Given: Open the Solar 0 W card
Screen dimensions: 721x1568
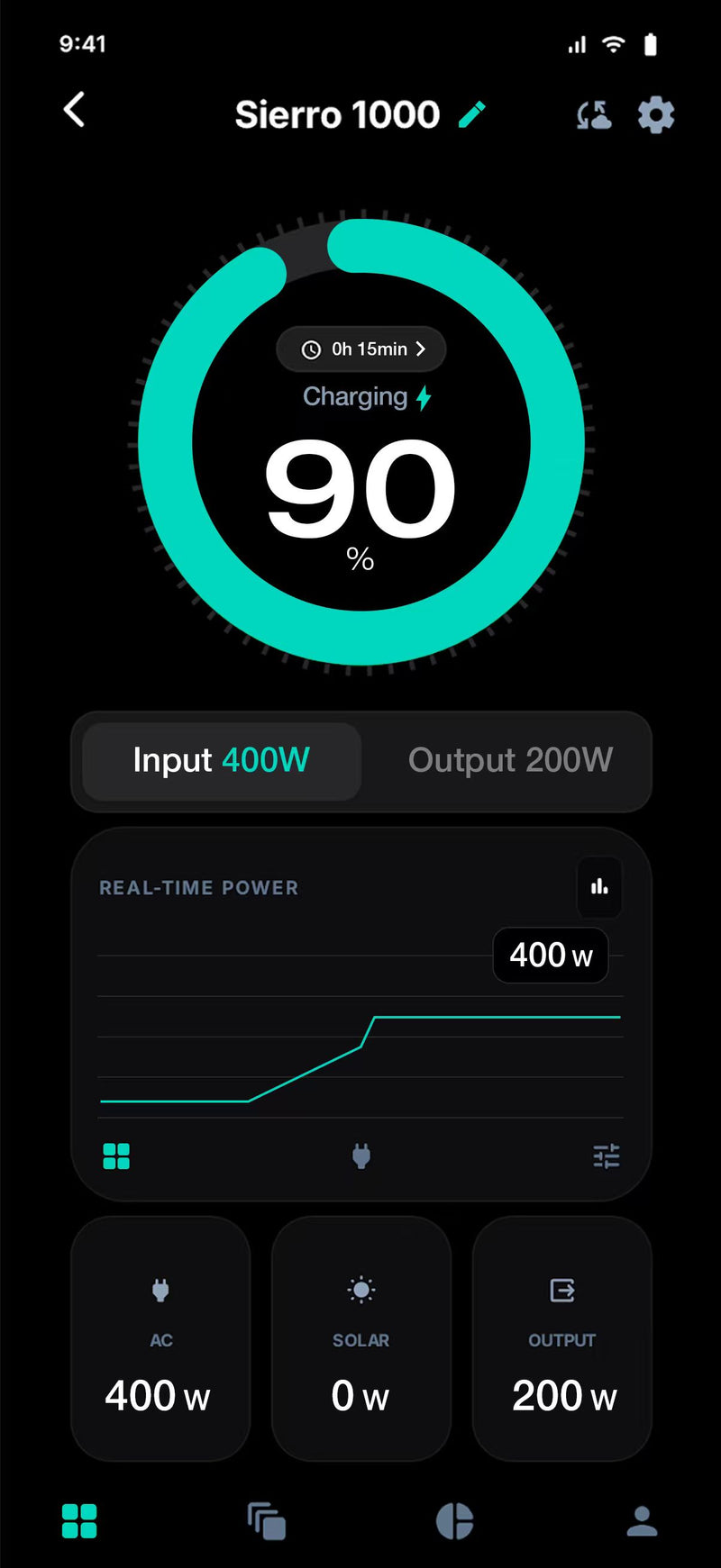Looking at the screenshot, I should 360,1338.
